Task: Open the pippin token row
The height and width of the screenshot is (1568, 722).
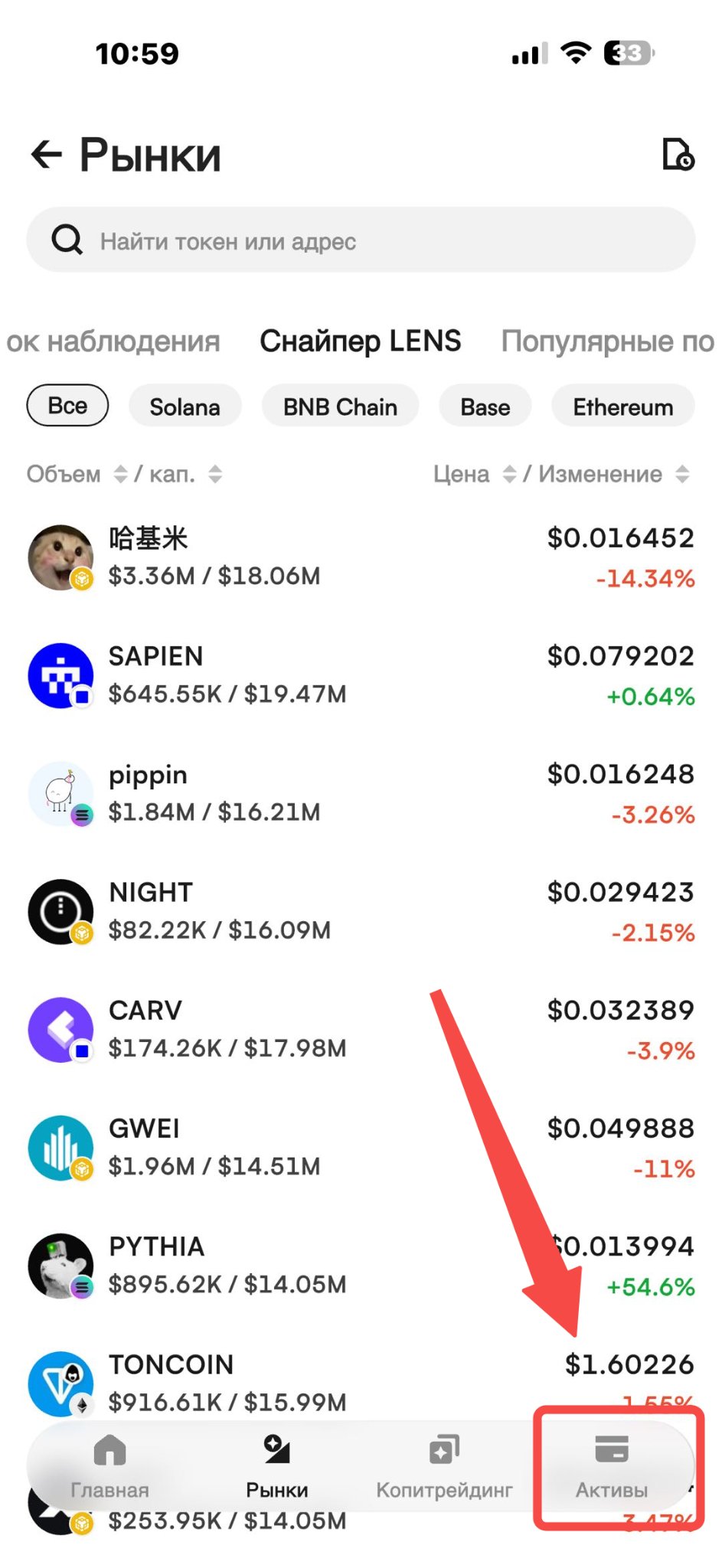Action: point(361,793)
